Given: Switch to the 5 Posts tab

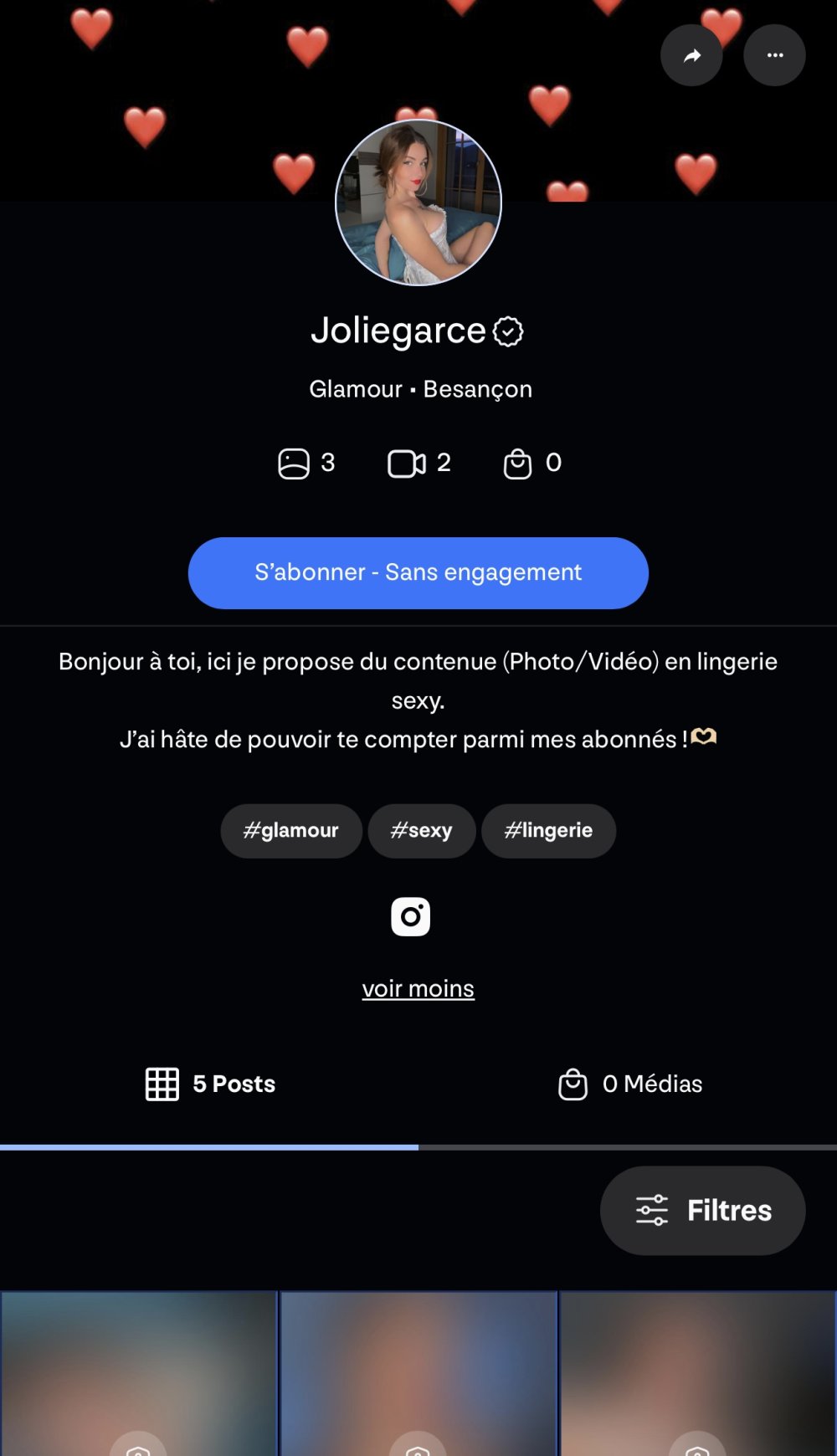Looking at the screenshot, I should tap(210, 1084).
